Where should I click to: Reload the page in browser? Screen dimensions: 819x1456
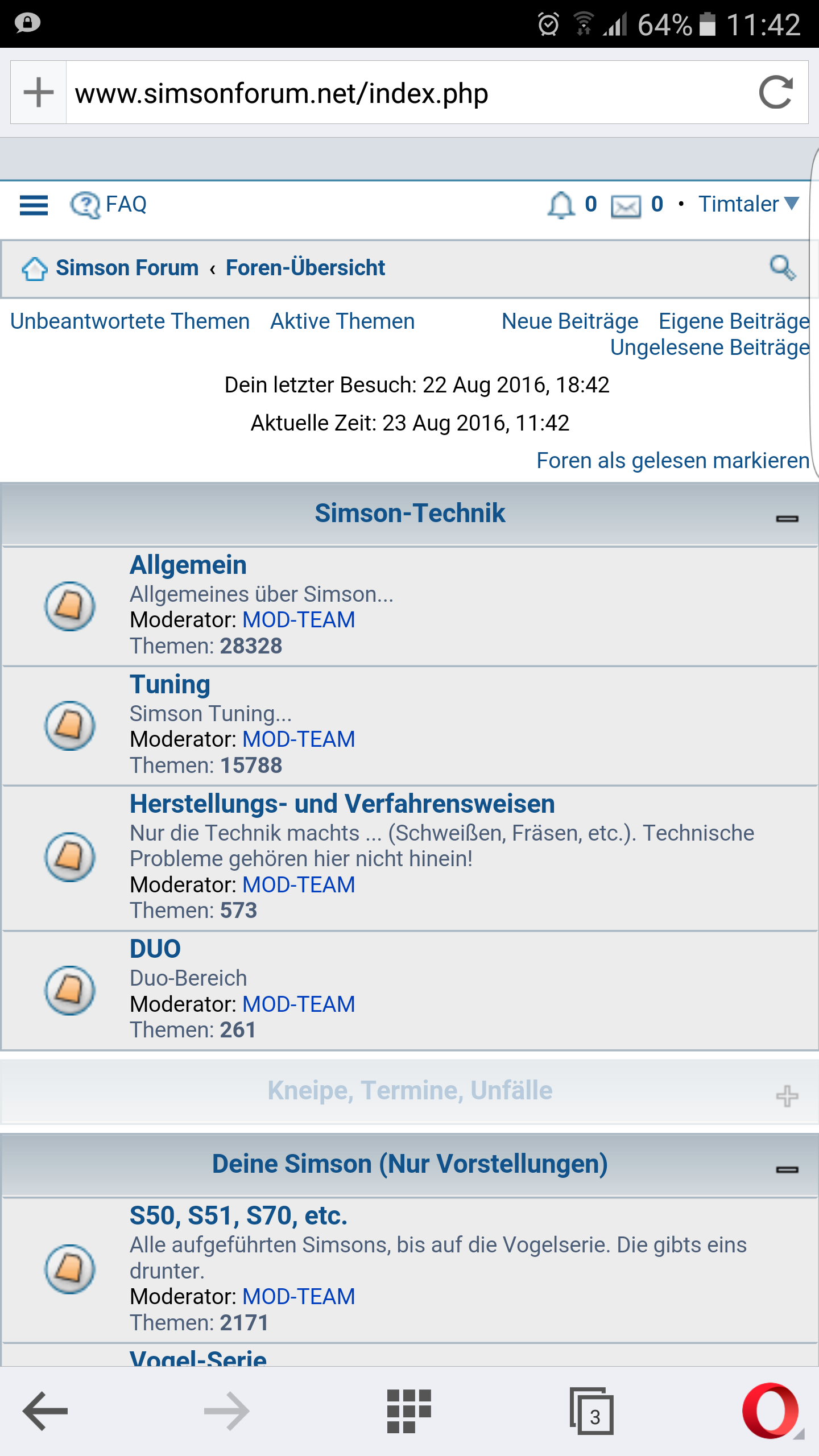pos(776,93)
